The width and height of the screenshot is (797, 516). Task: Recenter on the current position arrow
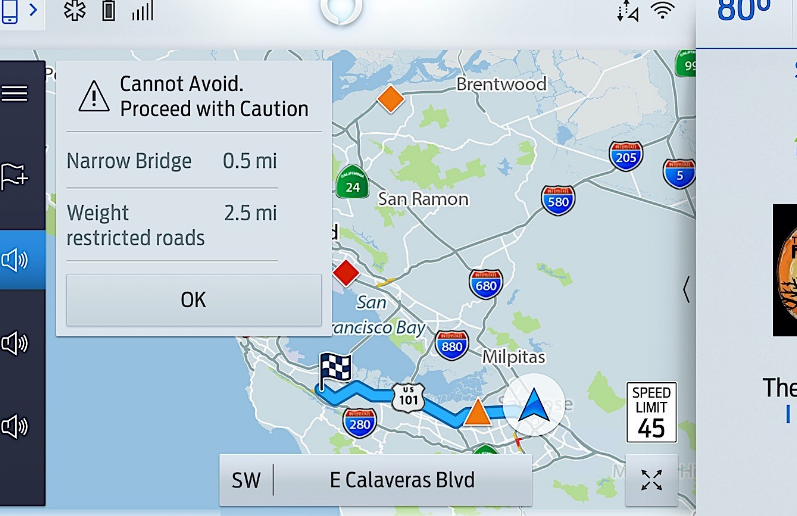[534, 404]
